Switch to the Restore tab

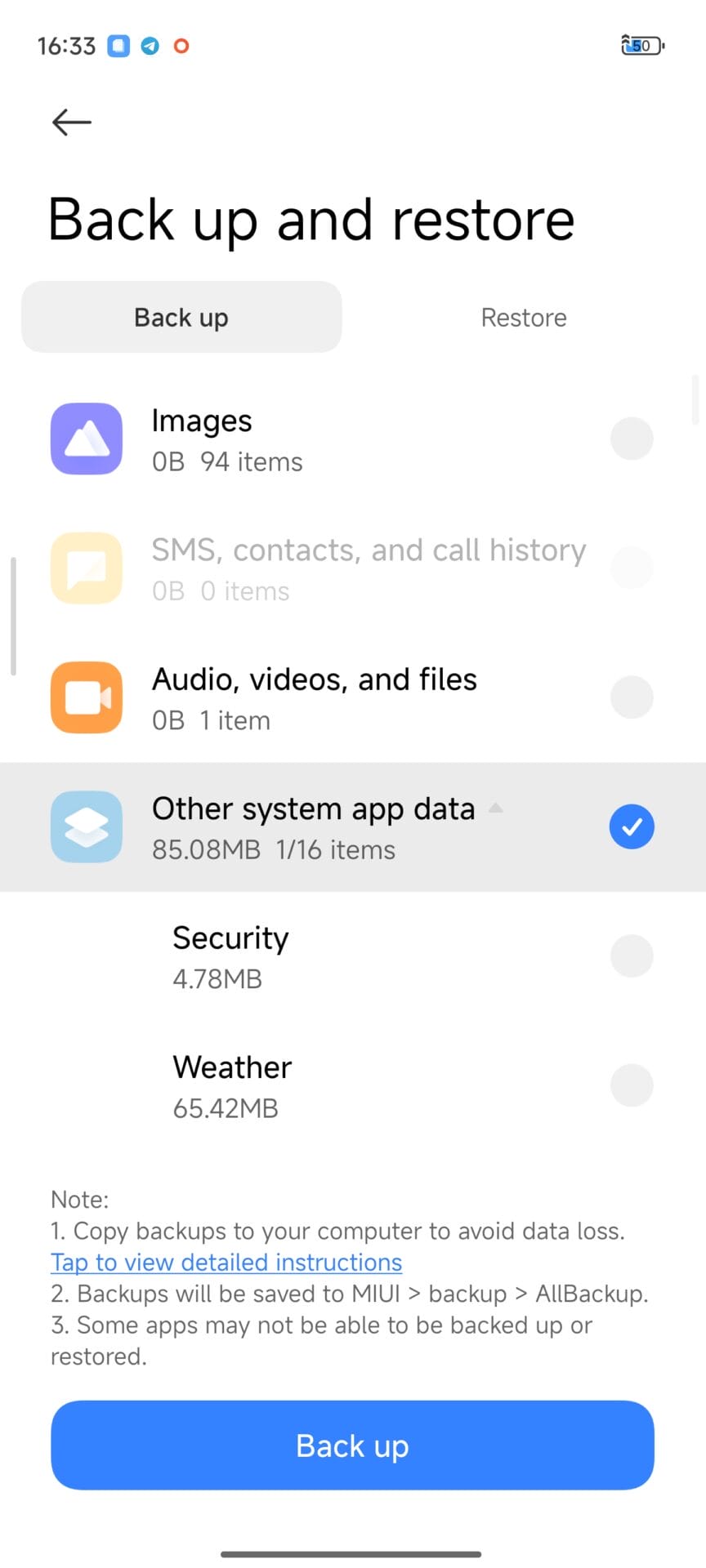coord(523,318)
